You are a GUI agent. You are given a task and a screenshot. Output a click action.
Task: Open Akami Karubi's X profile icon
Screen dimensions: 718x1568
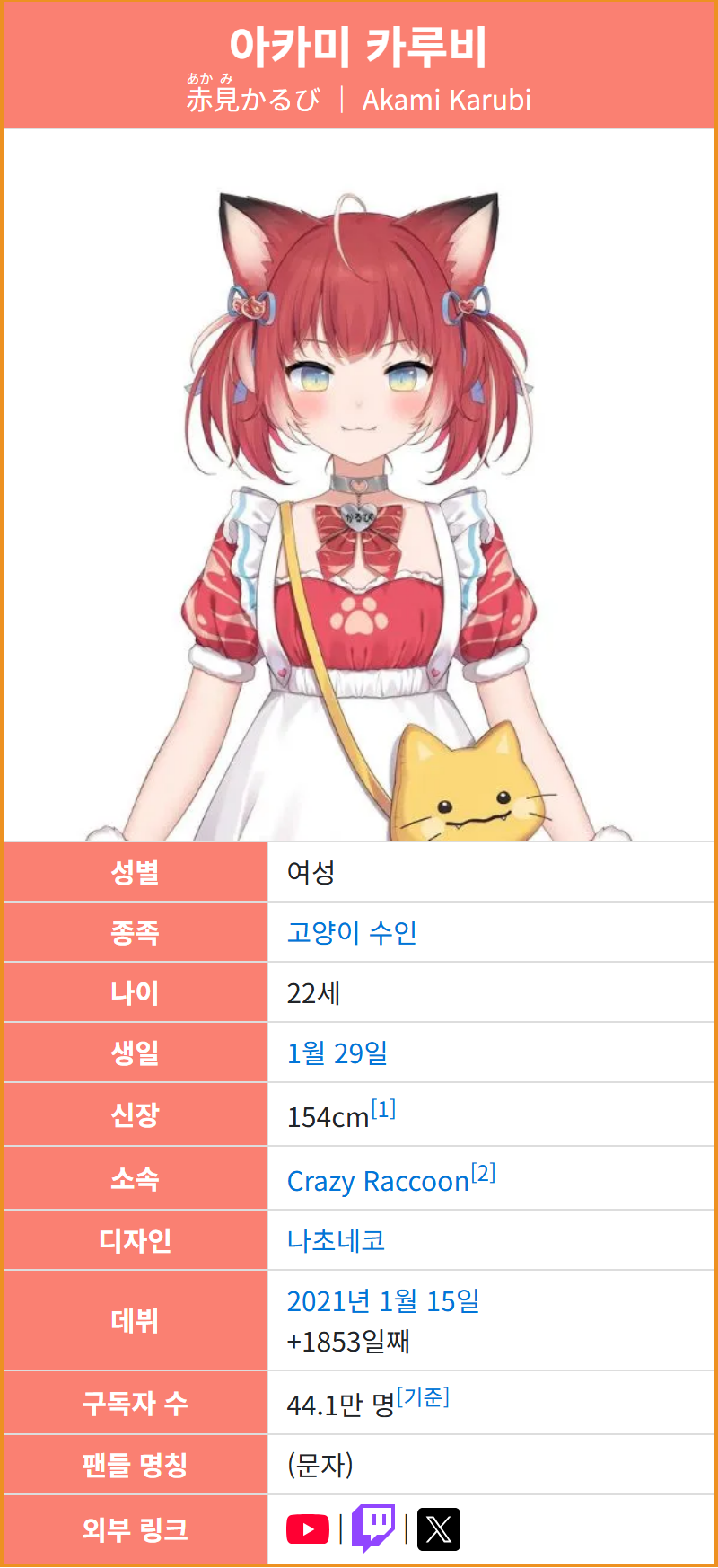point(439,1528)
